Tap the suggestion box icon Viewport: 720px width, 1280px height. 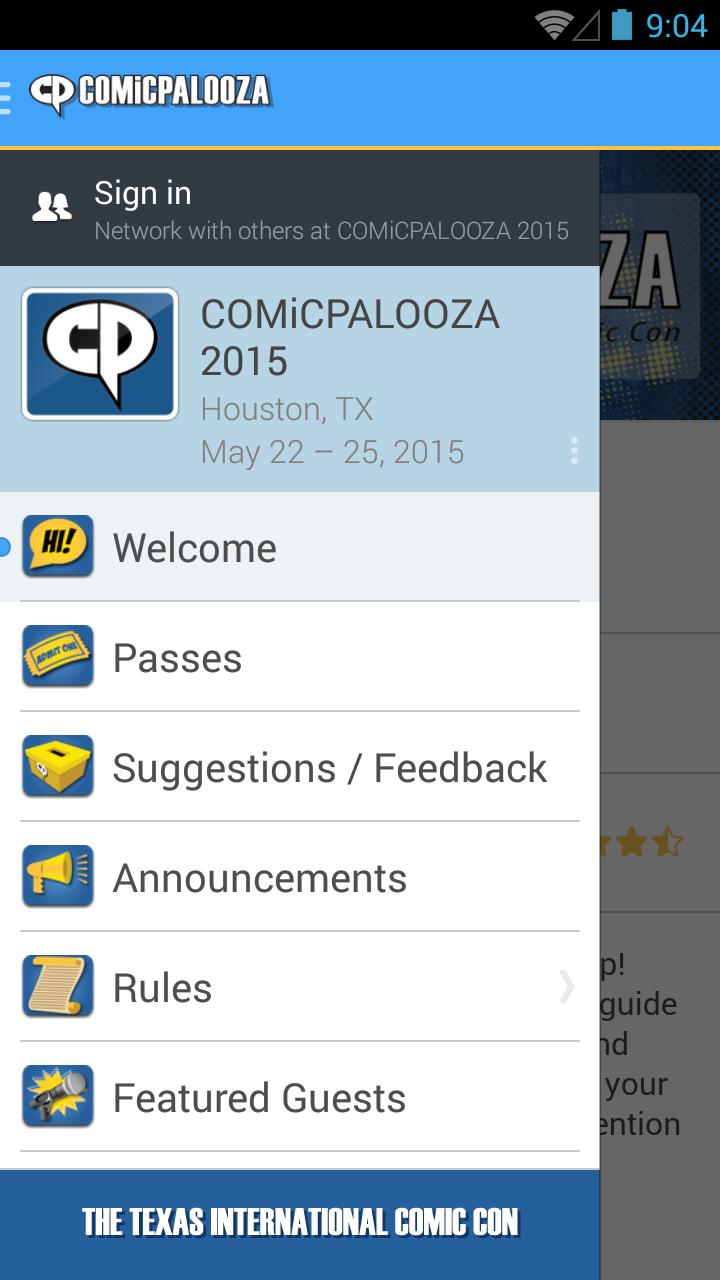[57, 766]
